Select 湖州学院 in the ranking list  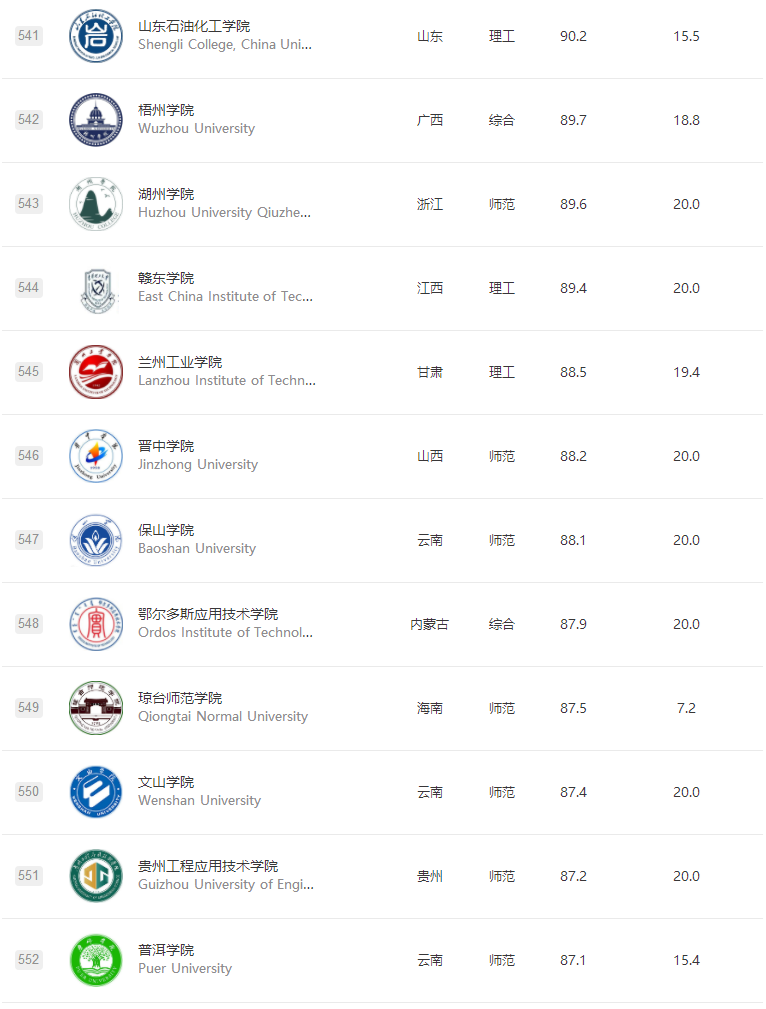166,194
